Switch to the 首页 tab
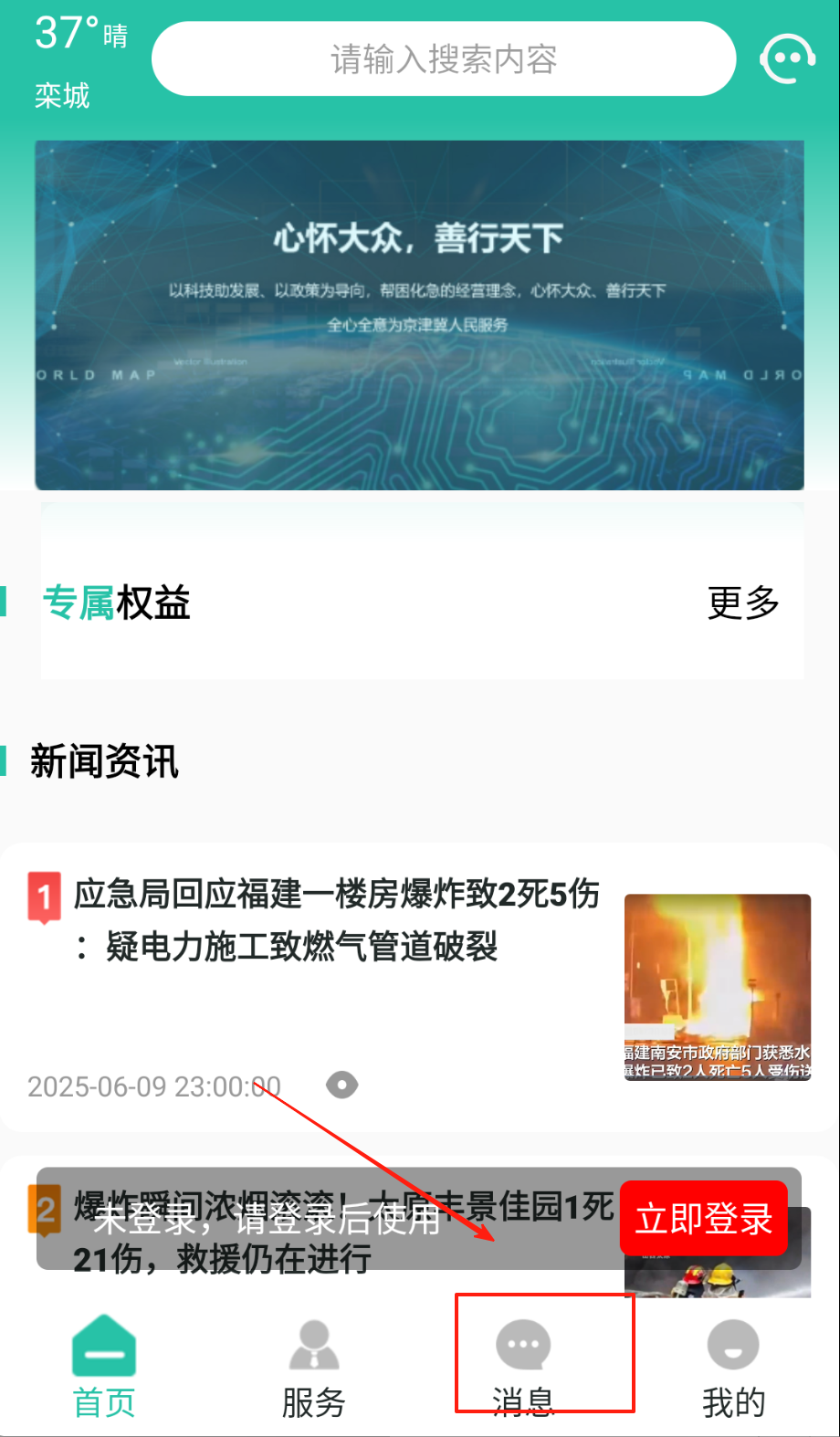The height and width of the screenshot is (1437, 840). pyautogui.click(x=104, y=1367)
